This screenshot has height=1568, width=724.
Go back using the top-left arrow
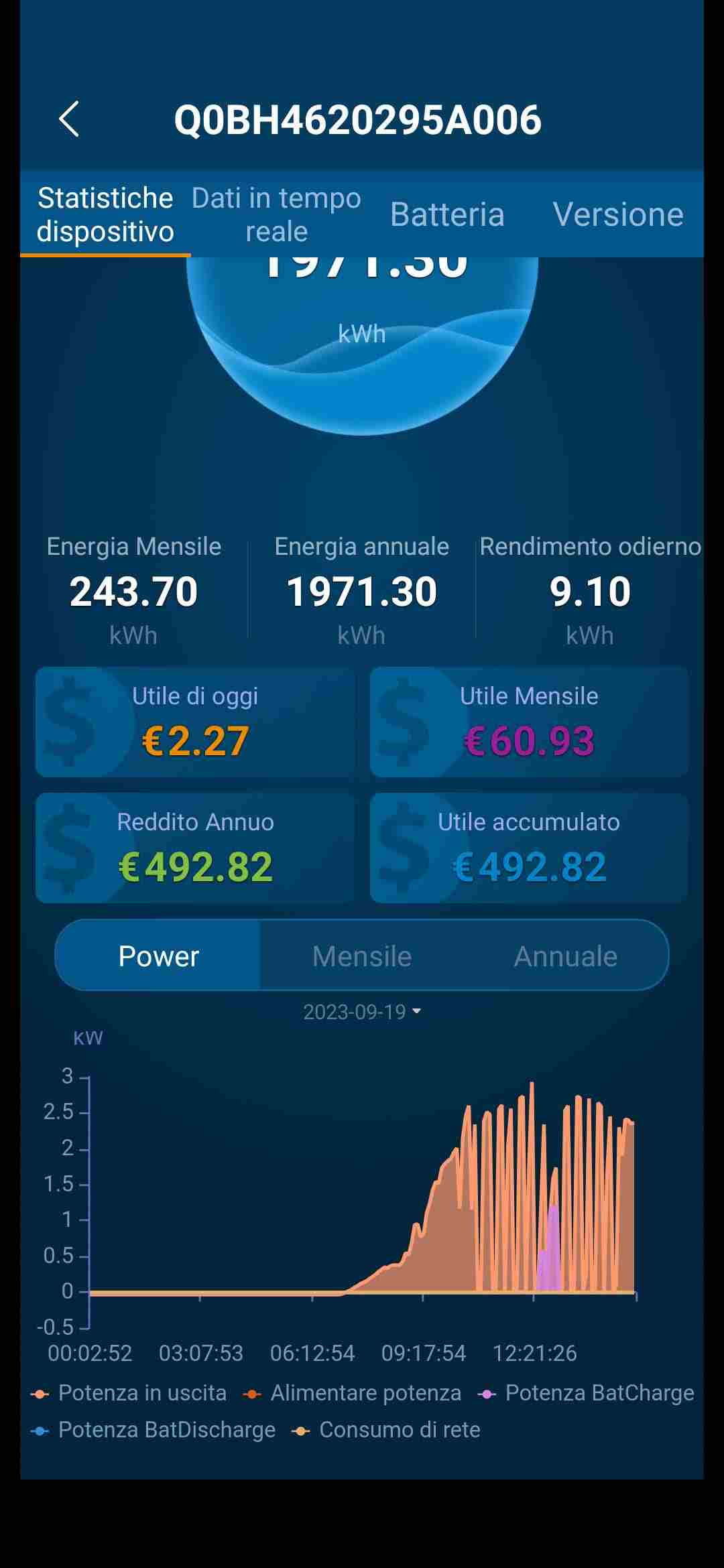point(69,119)
